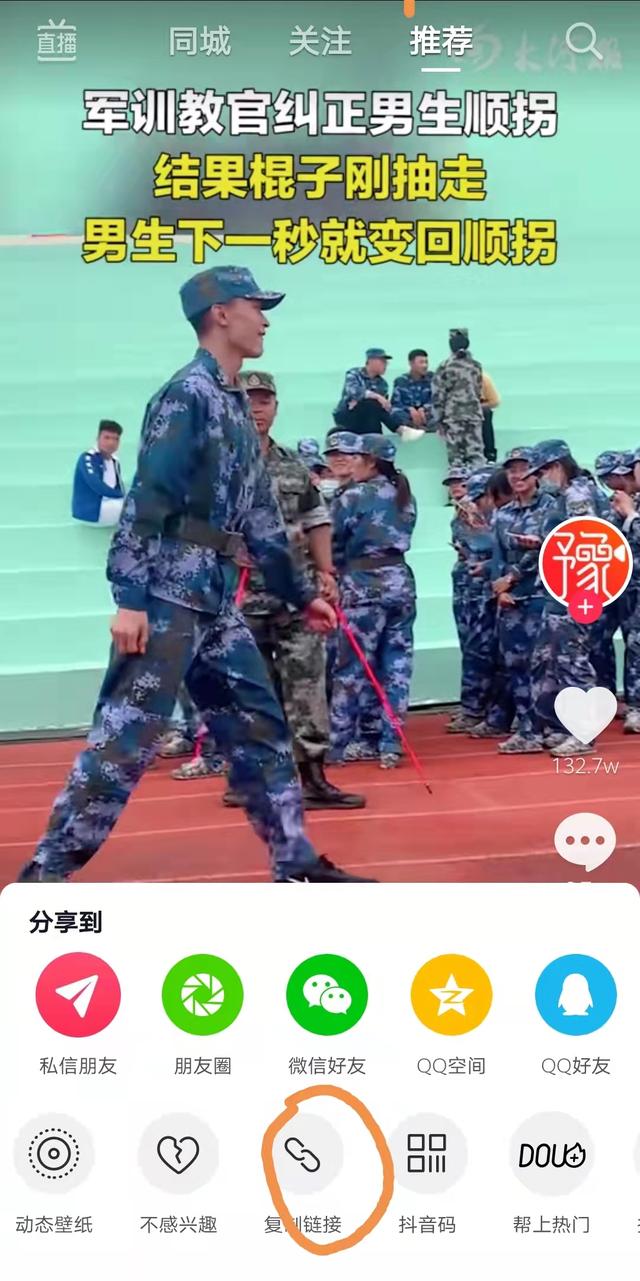Share via 私信朋友
The image size is (640, 1281).
pos(78,995)
